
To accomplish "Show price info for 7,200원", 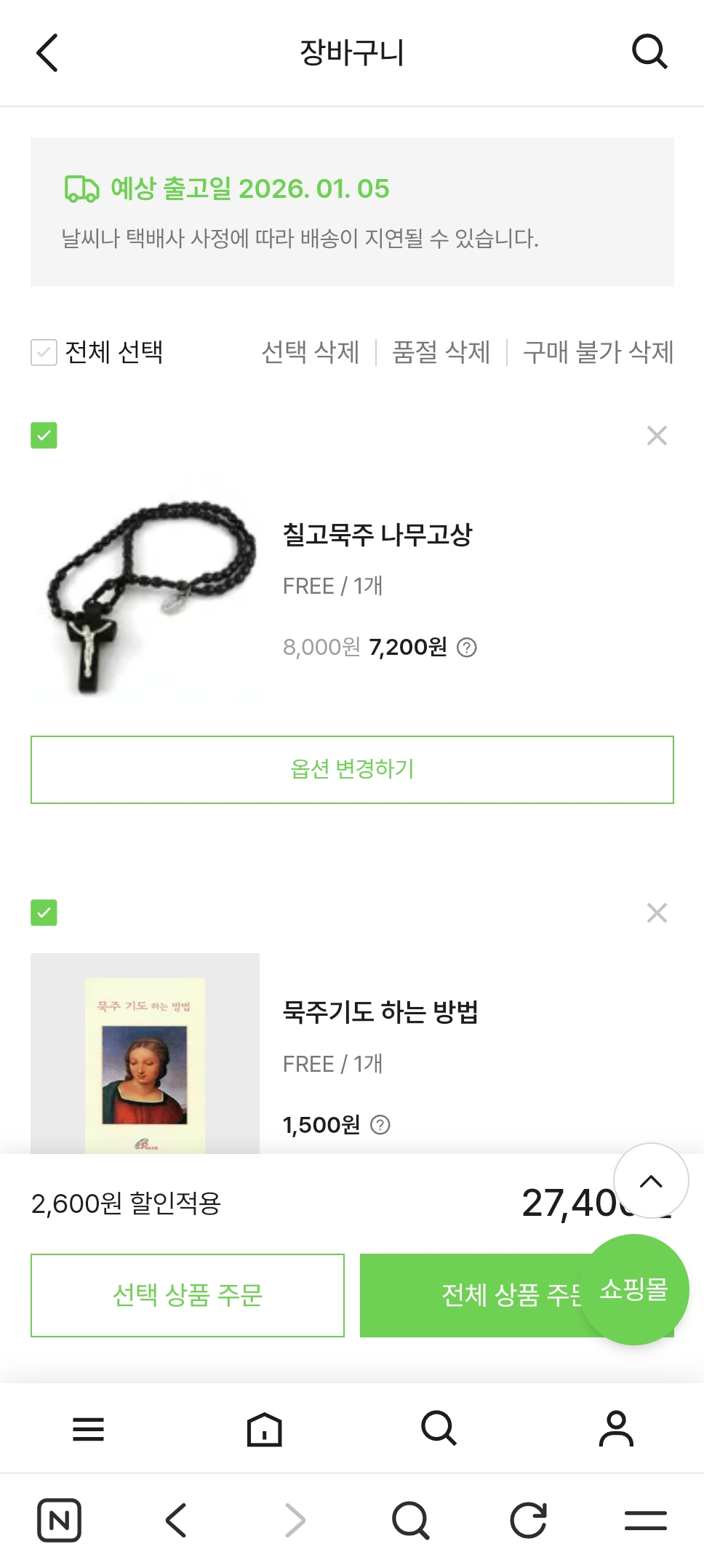I will tap(466, 647).
